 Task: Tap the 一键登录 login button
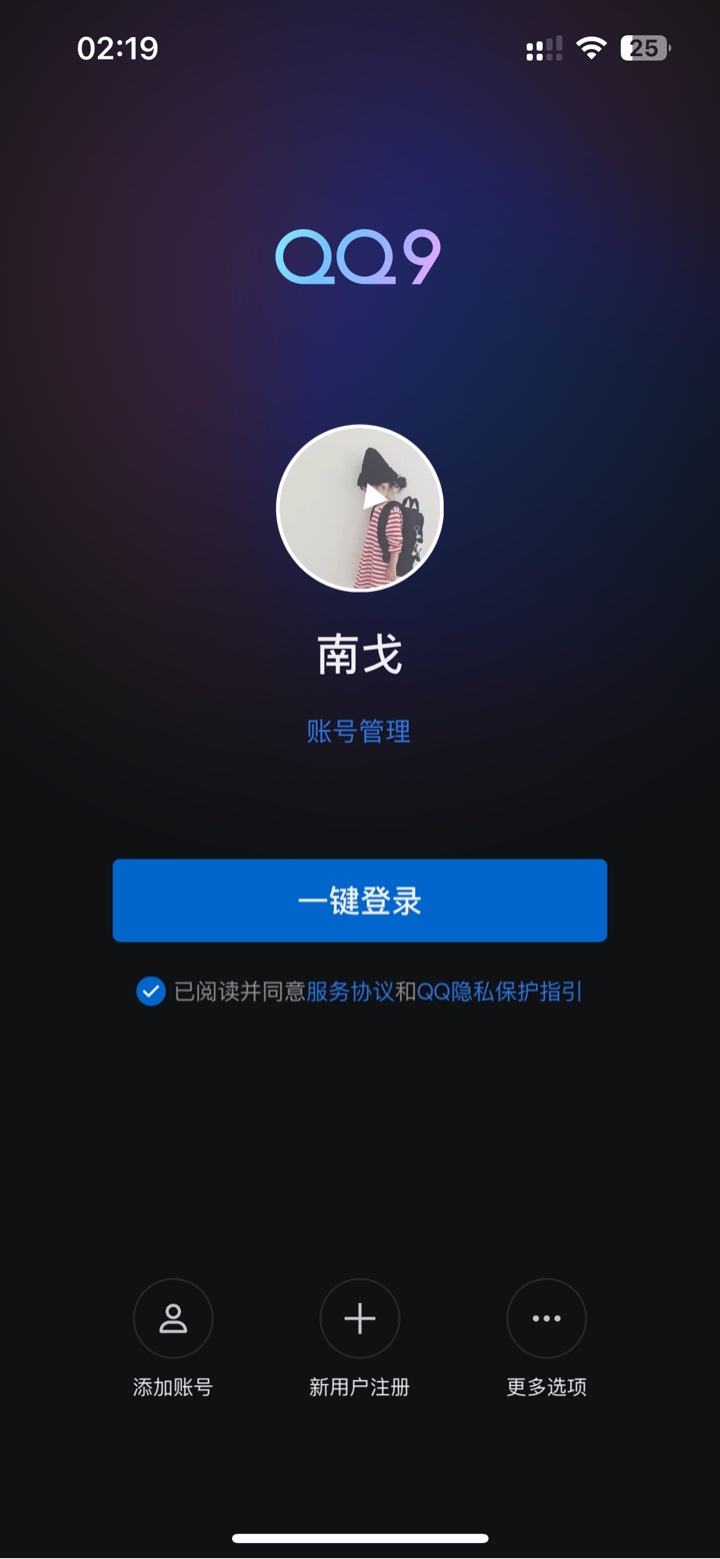point(360,900)
